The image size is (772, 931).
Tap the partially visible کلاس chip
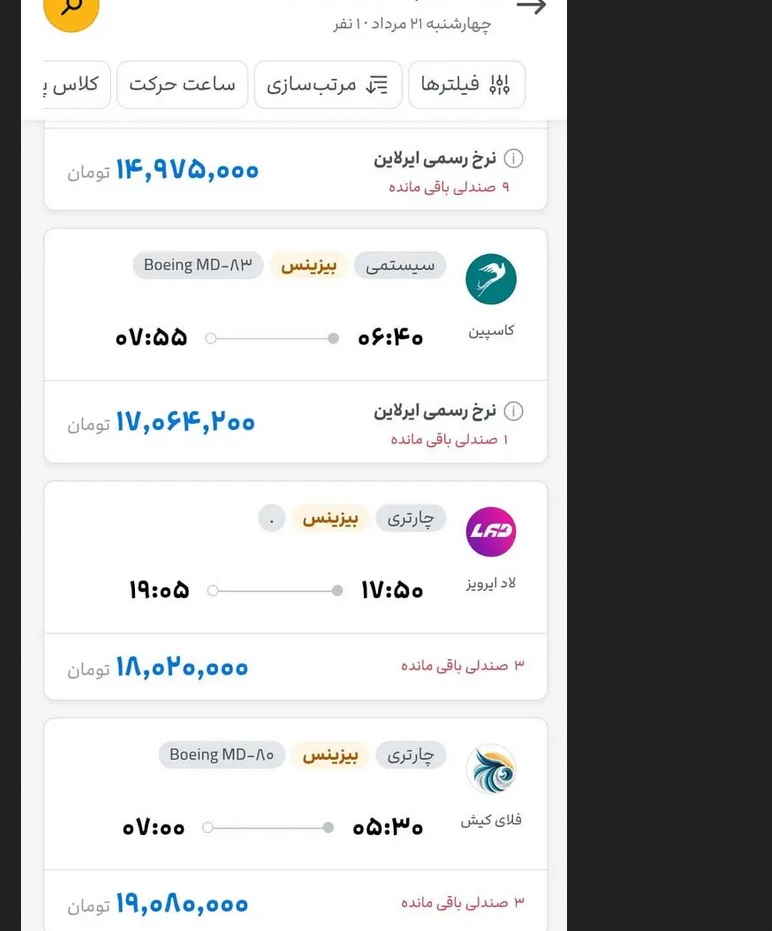(76, 85)
